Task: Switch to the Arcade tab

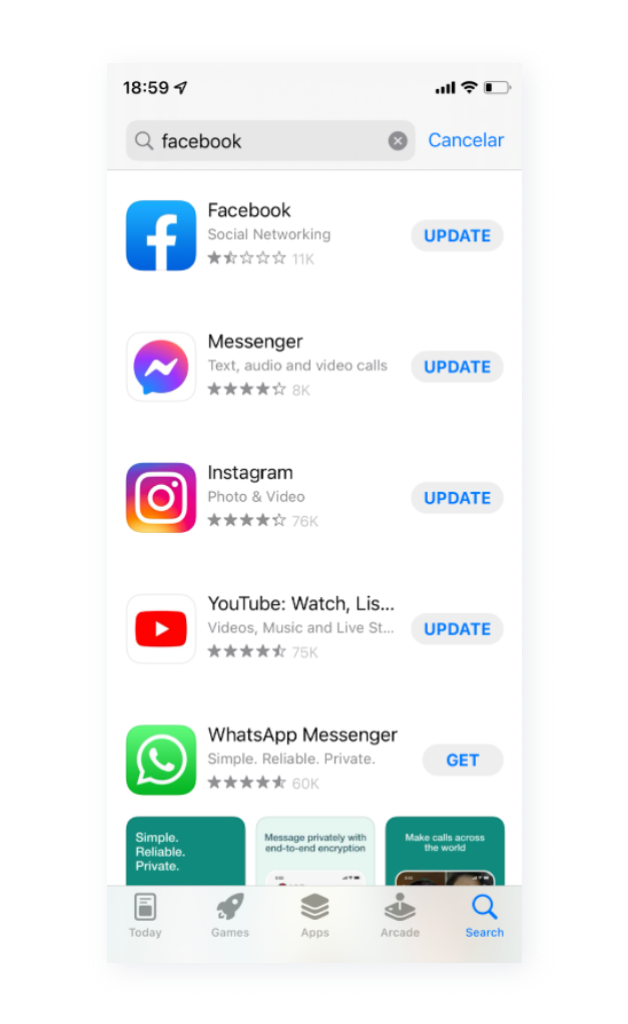Action: point(400,916)
